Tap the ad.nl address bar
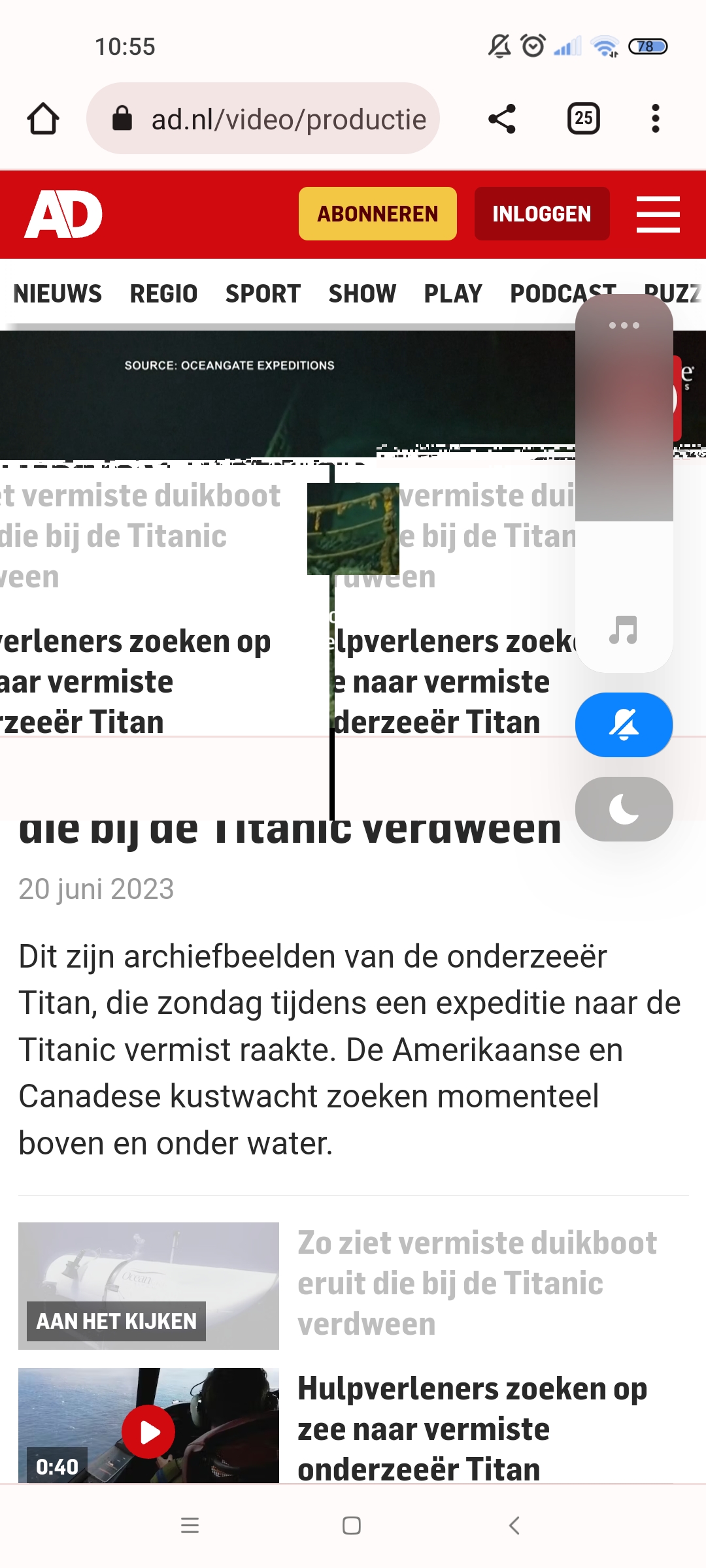 (x=263, y=119)
